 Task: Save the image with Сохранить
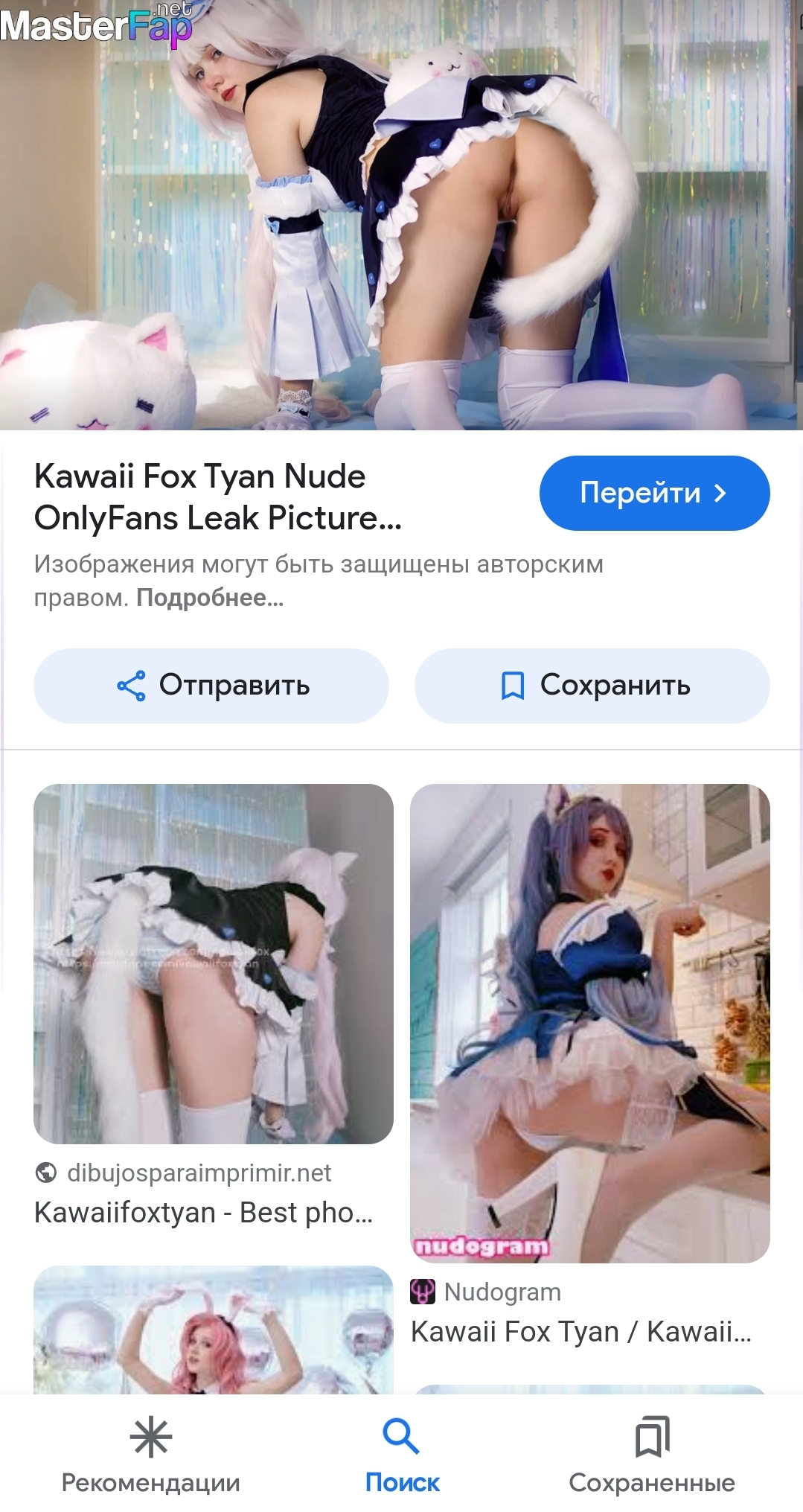point(592,685)
